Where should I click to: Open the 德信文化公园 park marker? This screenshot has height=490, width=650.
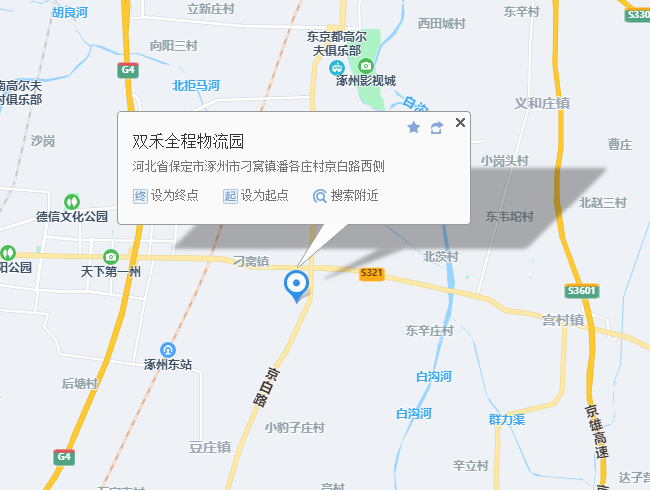(x=72, y=201)
